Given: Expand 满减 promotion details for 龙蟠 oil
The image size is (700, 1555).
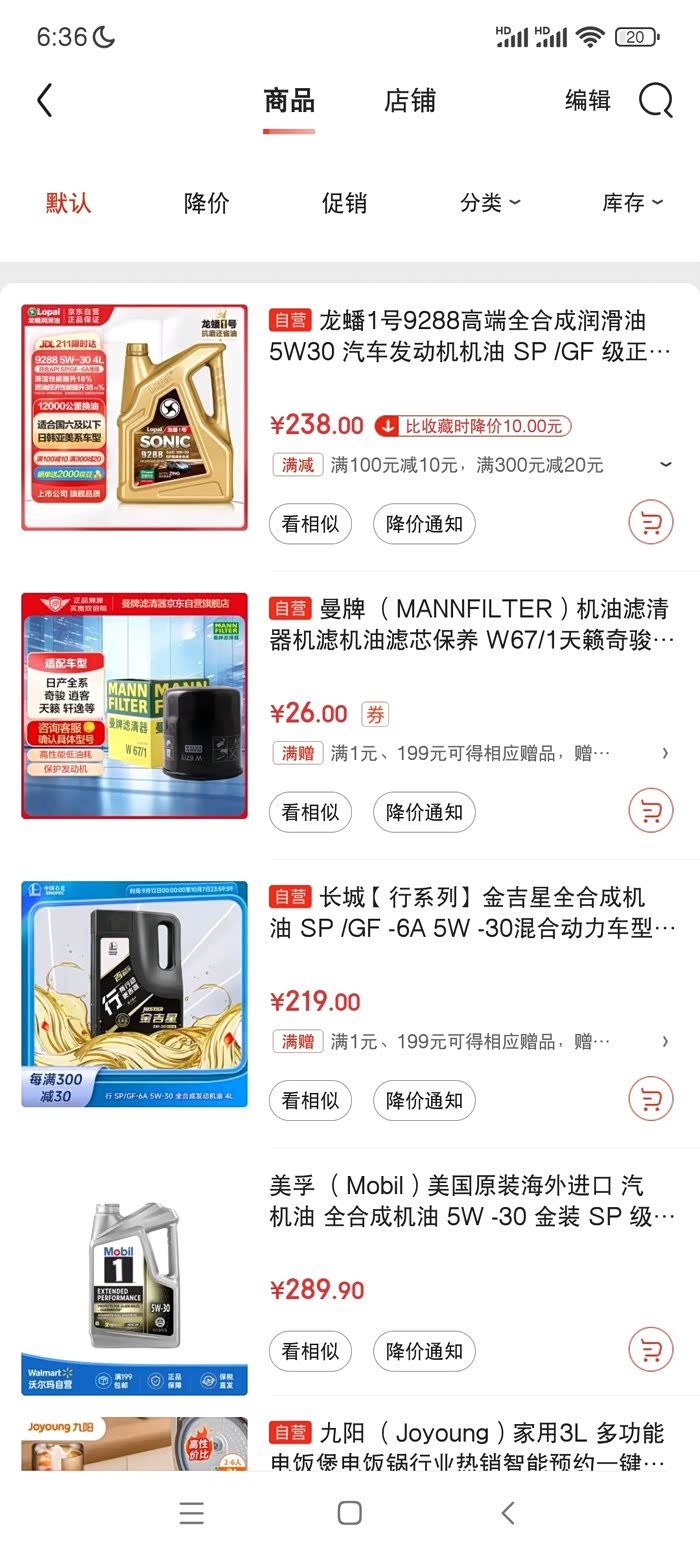Looking at the screenshot, I should [666, 465].
